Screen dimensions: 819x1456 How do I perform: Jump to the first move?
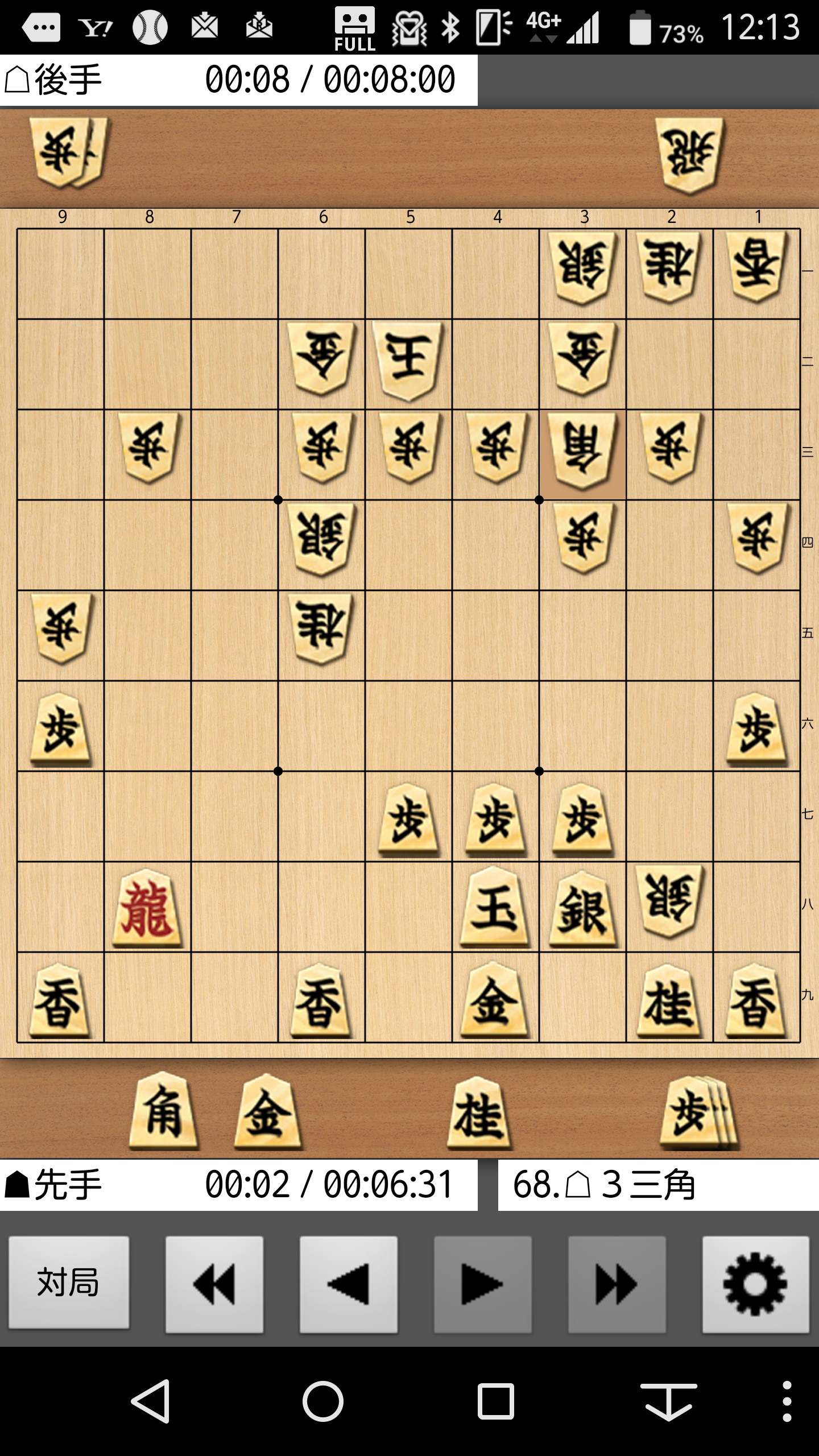click(214, 1284)
